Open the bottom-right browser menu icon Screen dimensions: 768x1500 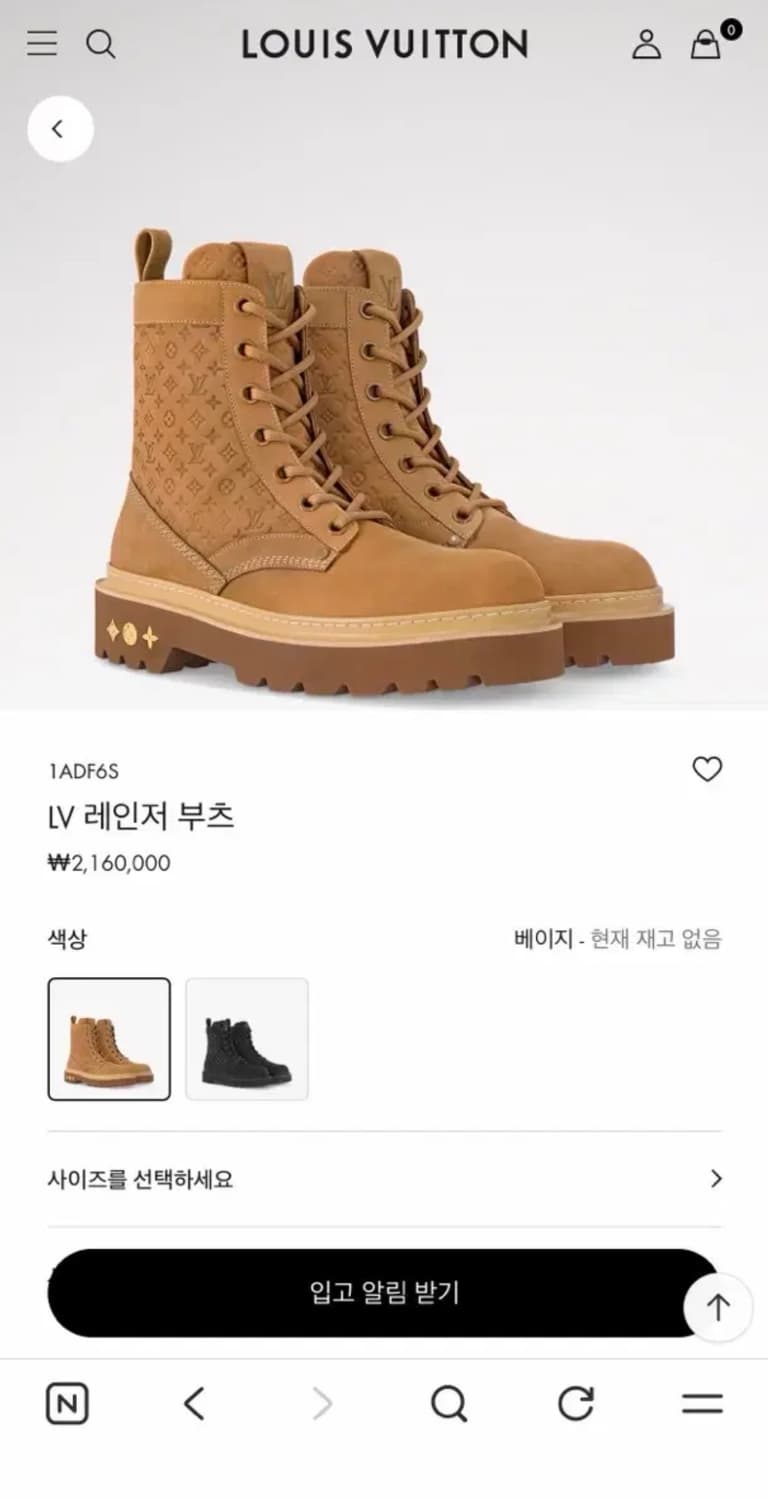[x=701, y=1404]
